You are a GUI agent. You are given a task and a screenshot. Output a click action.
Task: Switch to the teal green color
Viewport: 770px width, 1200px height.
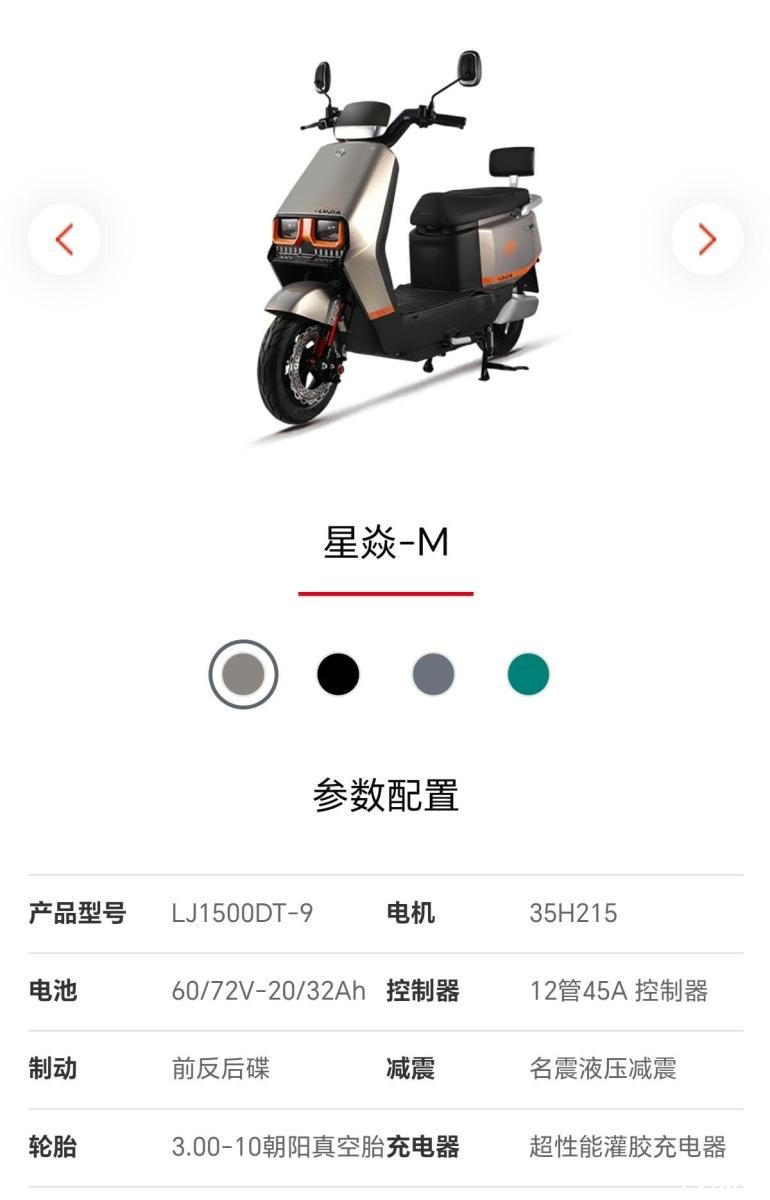coord(528,674)
